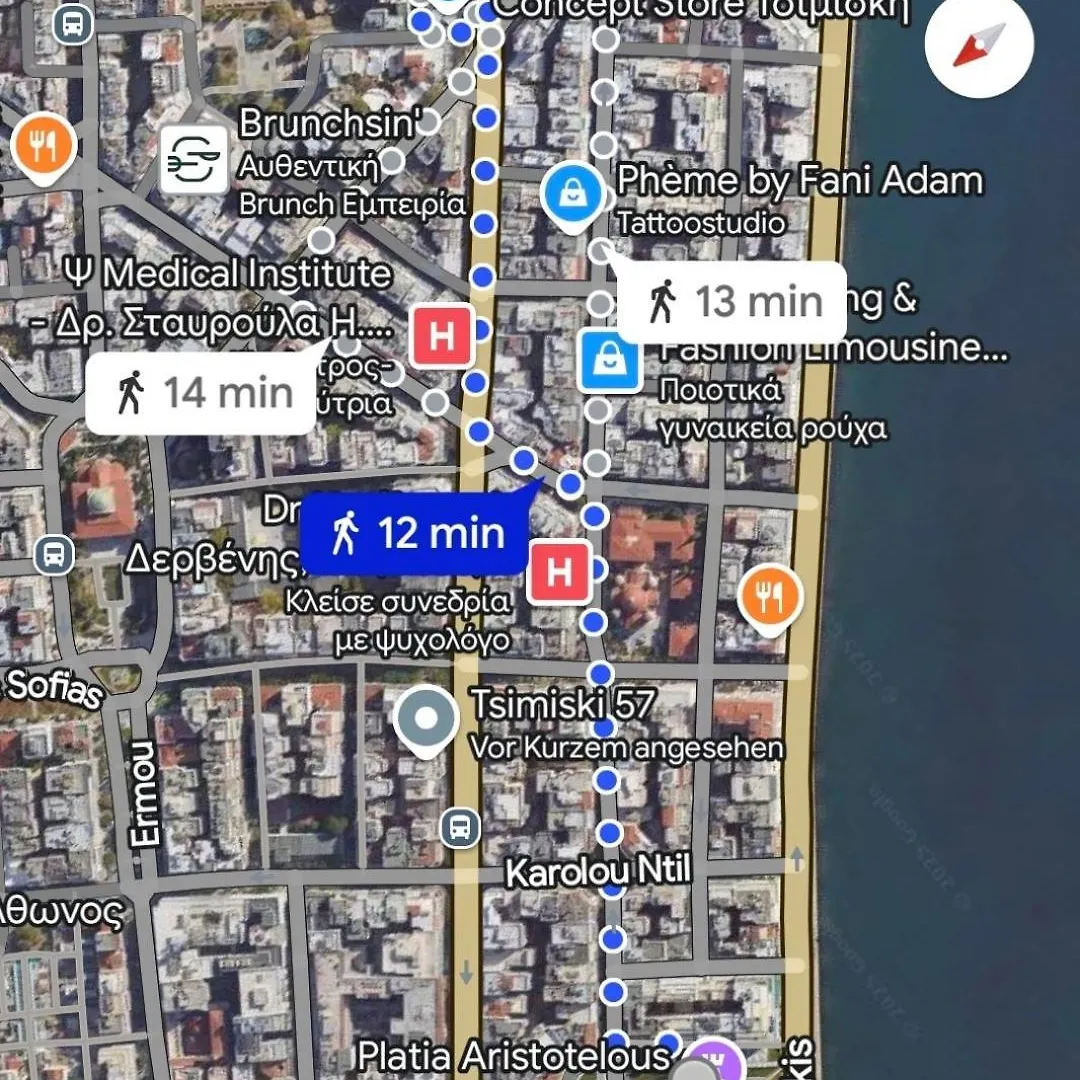Open the Tsimiski 57 place marker
The height and width of the screenshot is (1080, 1080).
[427, 719]
